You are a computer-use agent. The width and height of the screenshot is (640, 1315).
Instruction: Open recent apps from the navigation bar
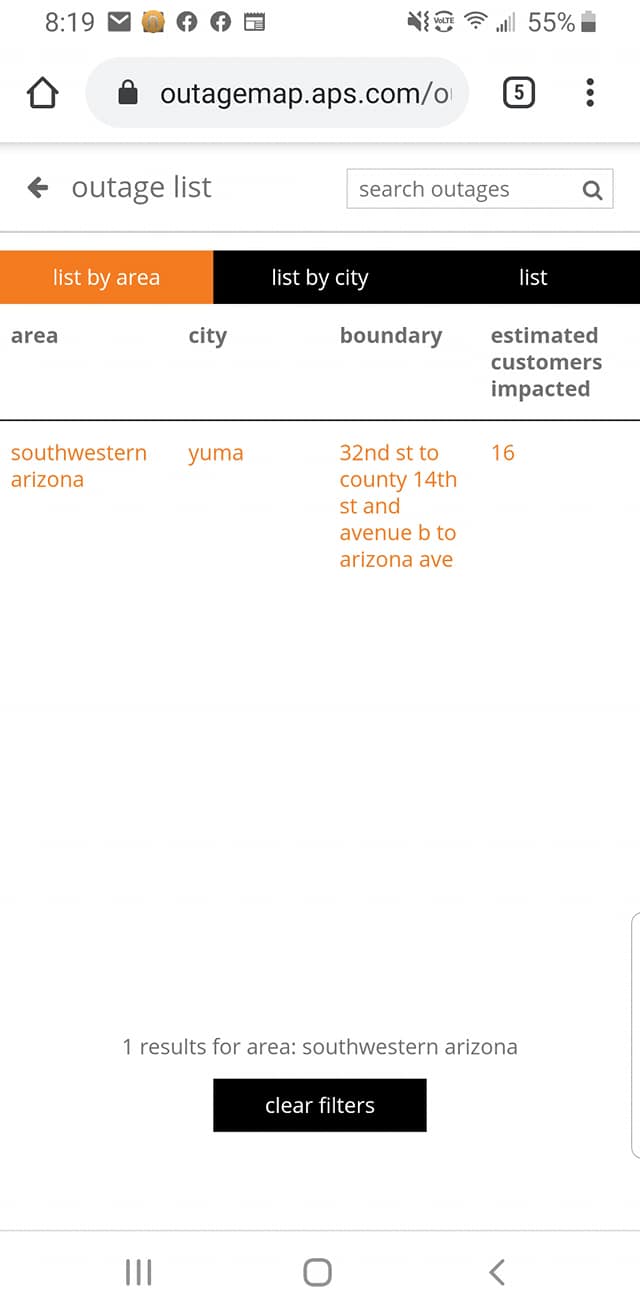138,1272
